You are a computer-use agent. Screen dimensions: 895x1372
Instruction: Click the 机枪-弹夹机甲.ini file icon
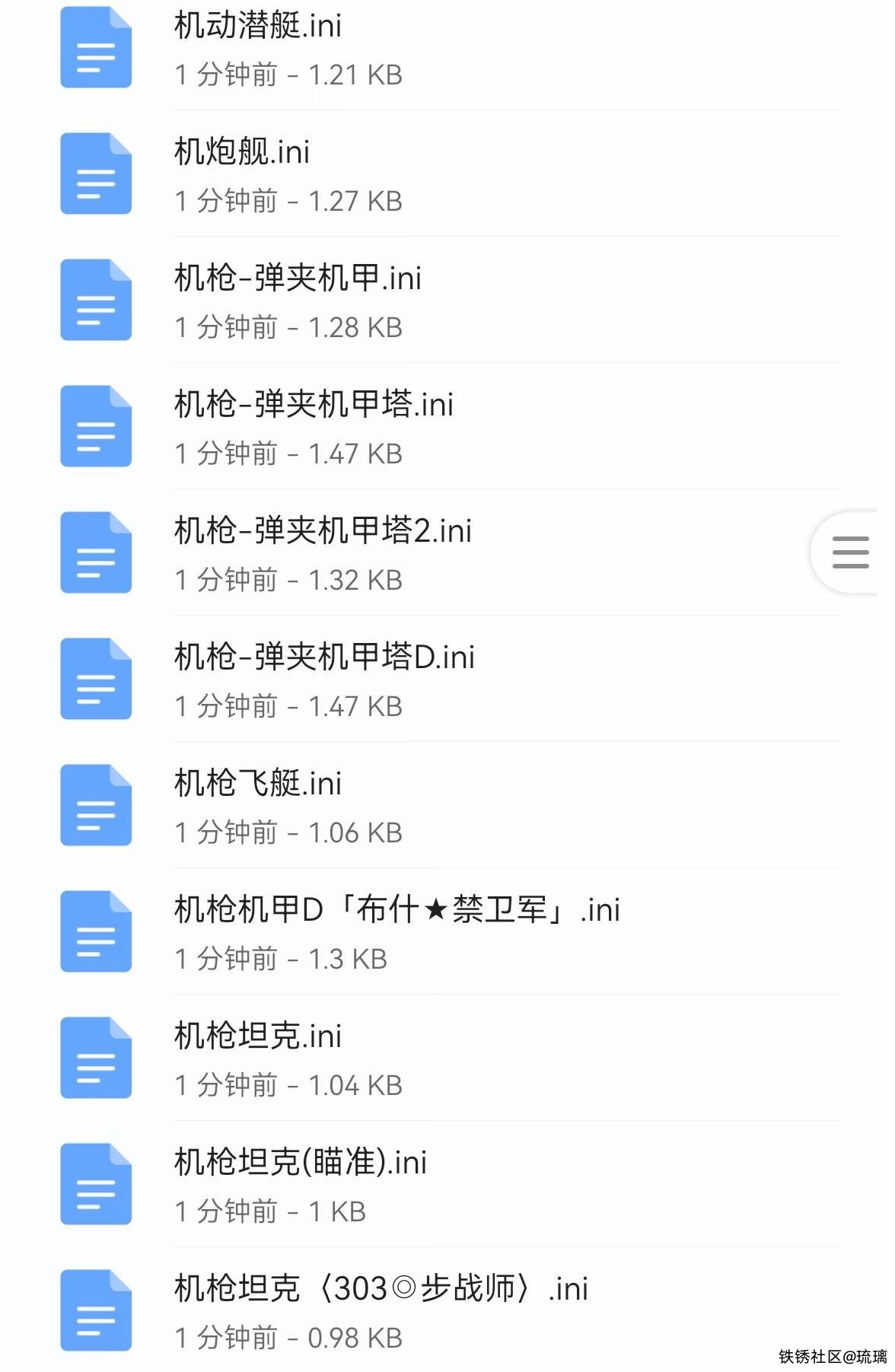coord(95,299)
